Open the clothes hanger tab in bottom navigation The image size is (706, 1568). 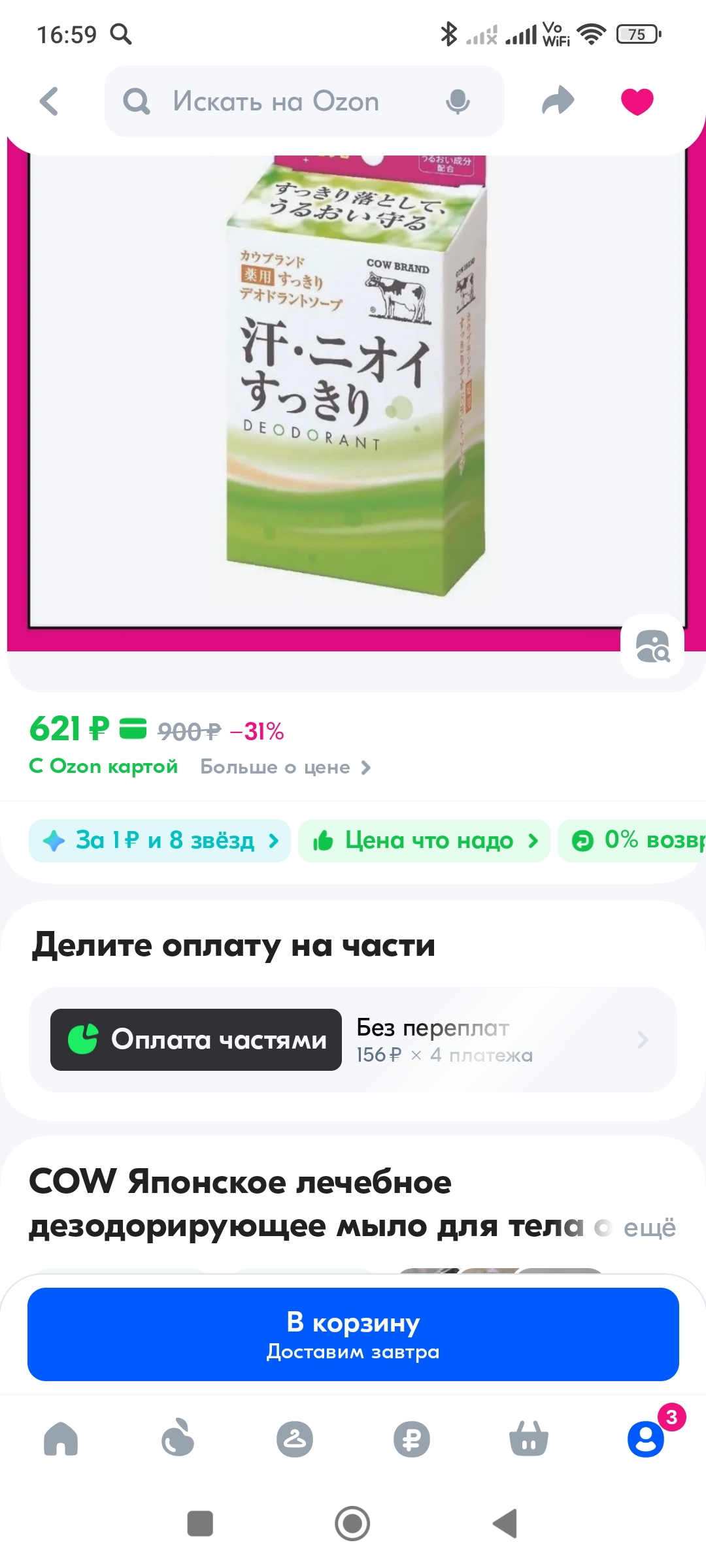(x=295, y=1439)
